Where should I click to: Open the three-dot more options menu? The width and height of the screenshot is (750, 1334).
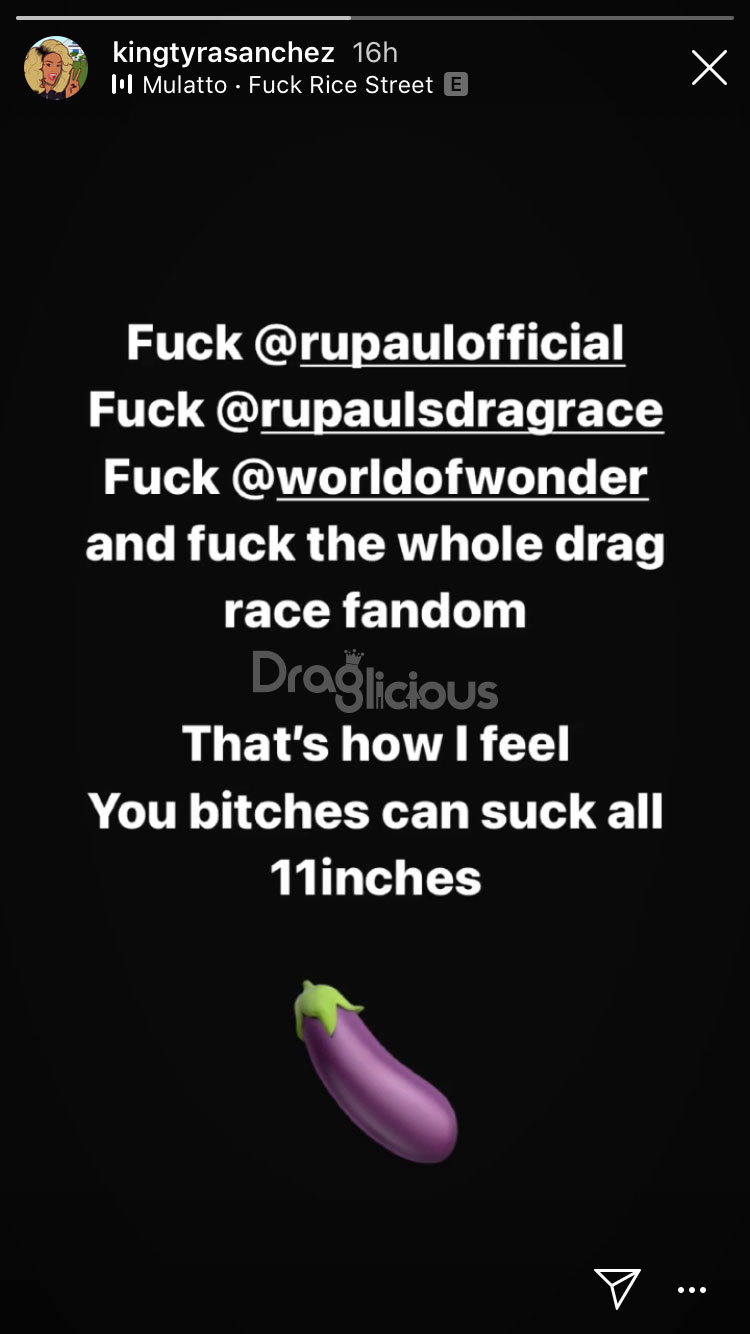tap(692, 1290)
